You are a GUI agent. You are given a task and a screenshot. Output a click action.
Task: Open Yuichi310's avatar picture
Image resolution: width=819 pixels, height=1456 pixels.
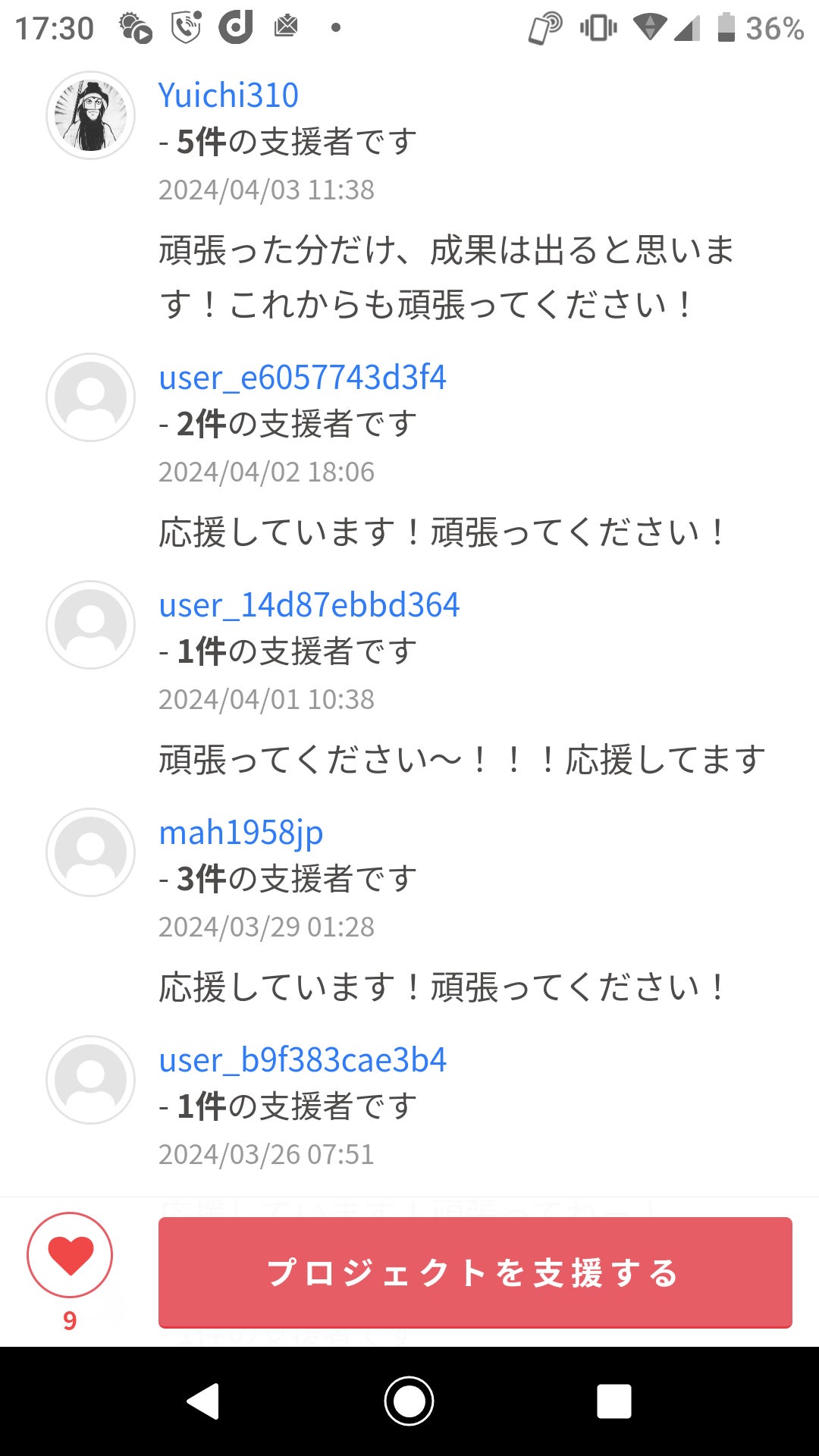pos(91,115)
